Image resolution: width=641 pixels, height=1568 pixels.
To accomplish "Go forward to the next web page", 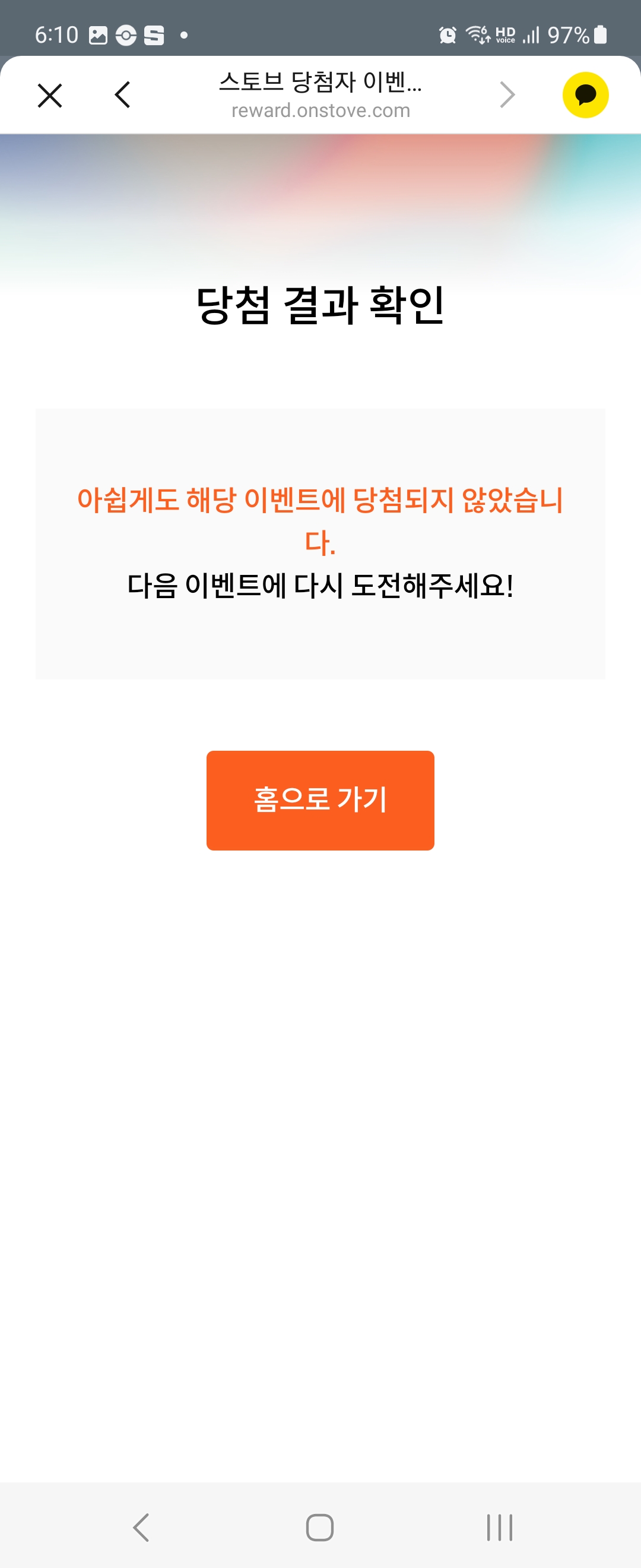I will click(507, 95).
